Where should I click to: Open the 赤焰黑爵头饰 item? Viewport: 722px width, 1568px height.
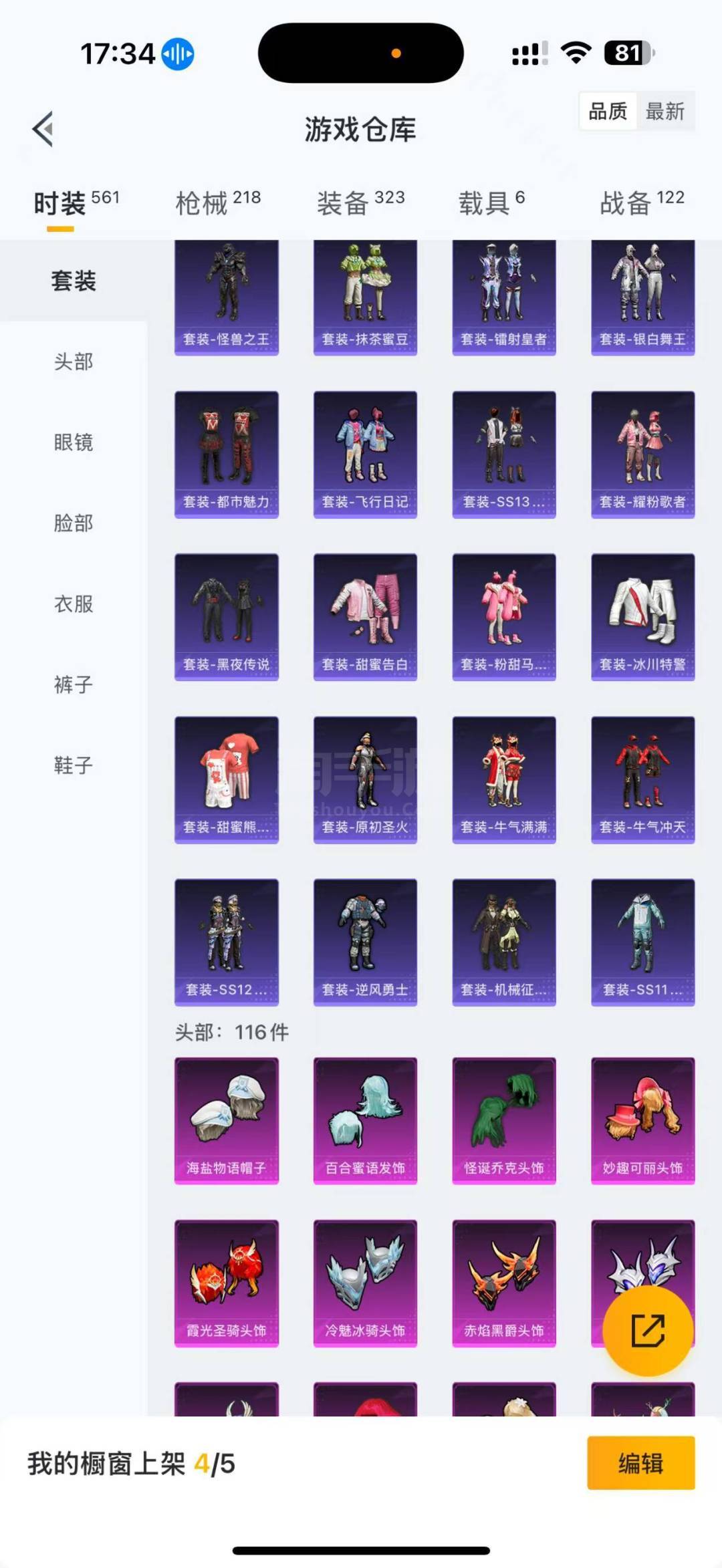pos(504,1283)
